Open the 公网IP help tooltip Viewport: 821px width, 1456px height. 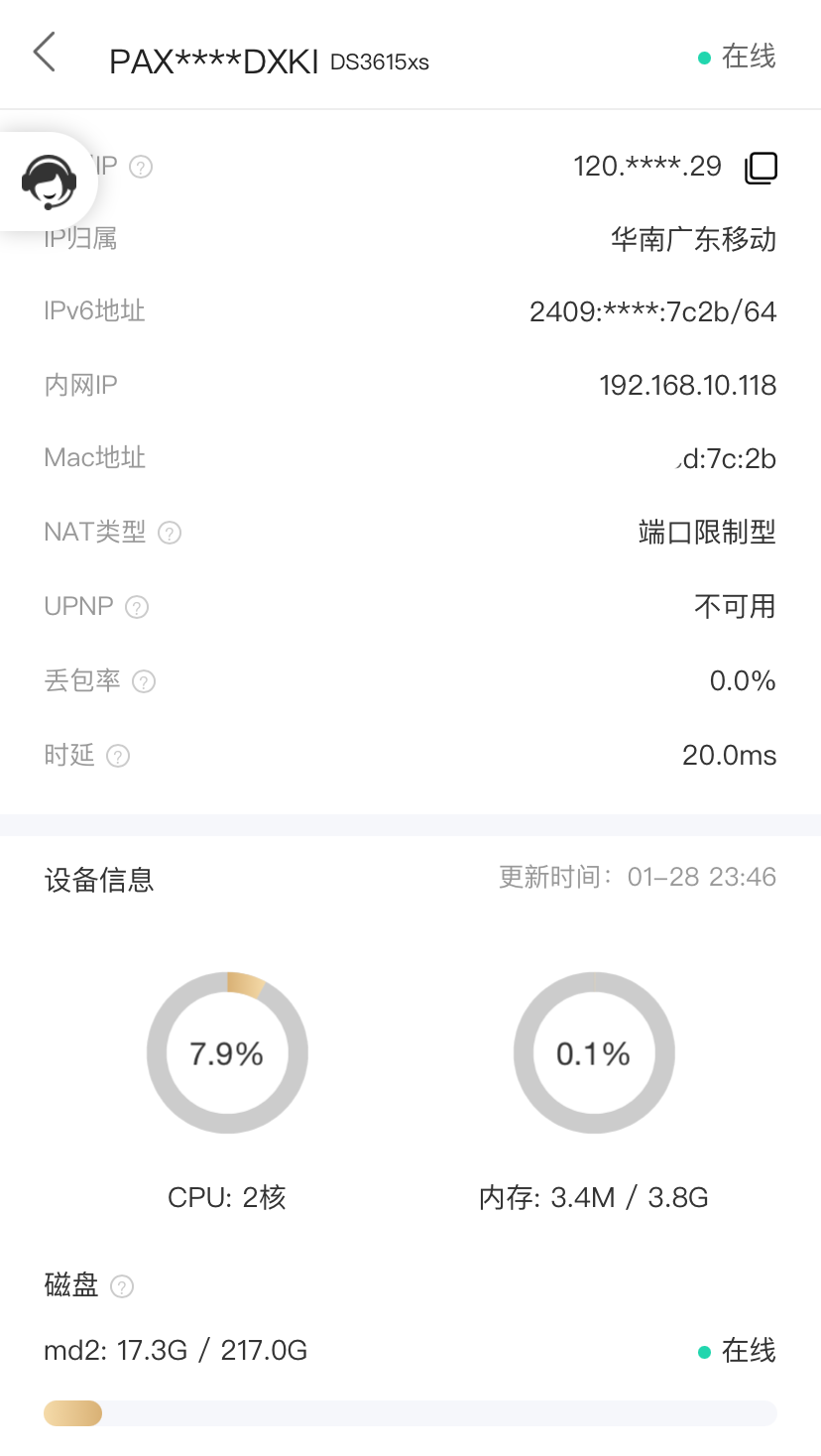(x=140, y=167)
